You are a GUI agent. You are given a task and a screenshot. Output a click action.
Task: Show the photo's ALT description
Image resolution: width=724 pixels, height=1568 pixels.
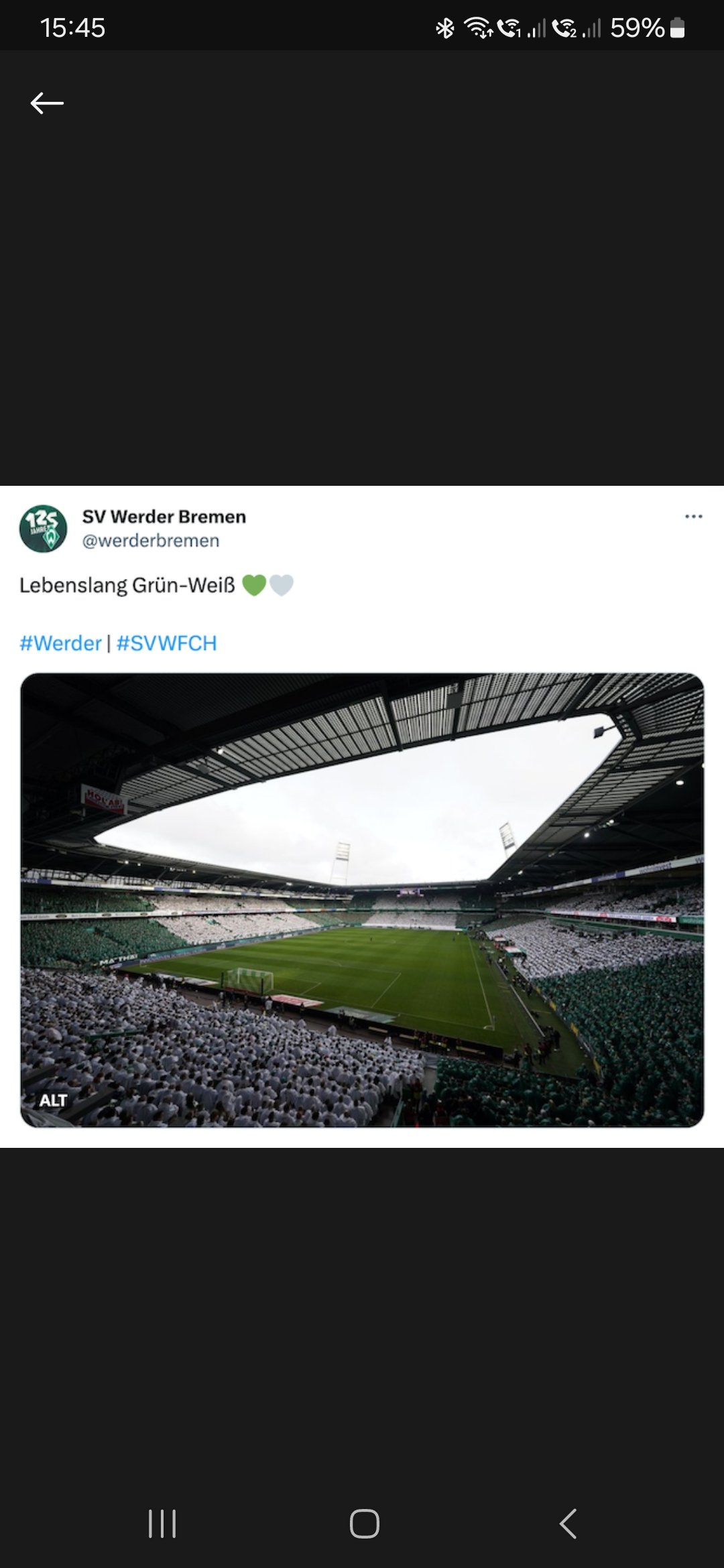tap(53, 1100)
